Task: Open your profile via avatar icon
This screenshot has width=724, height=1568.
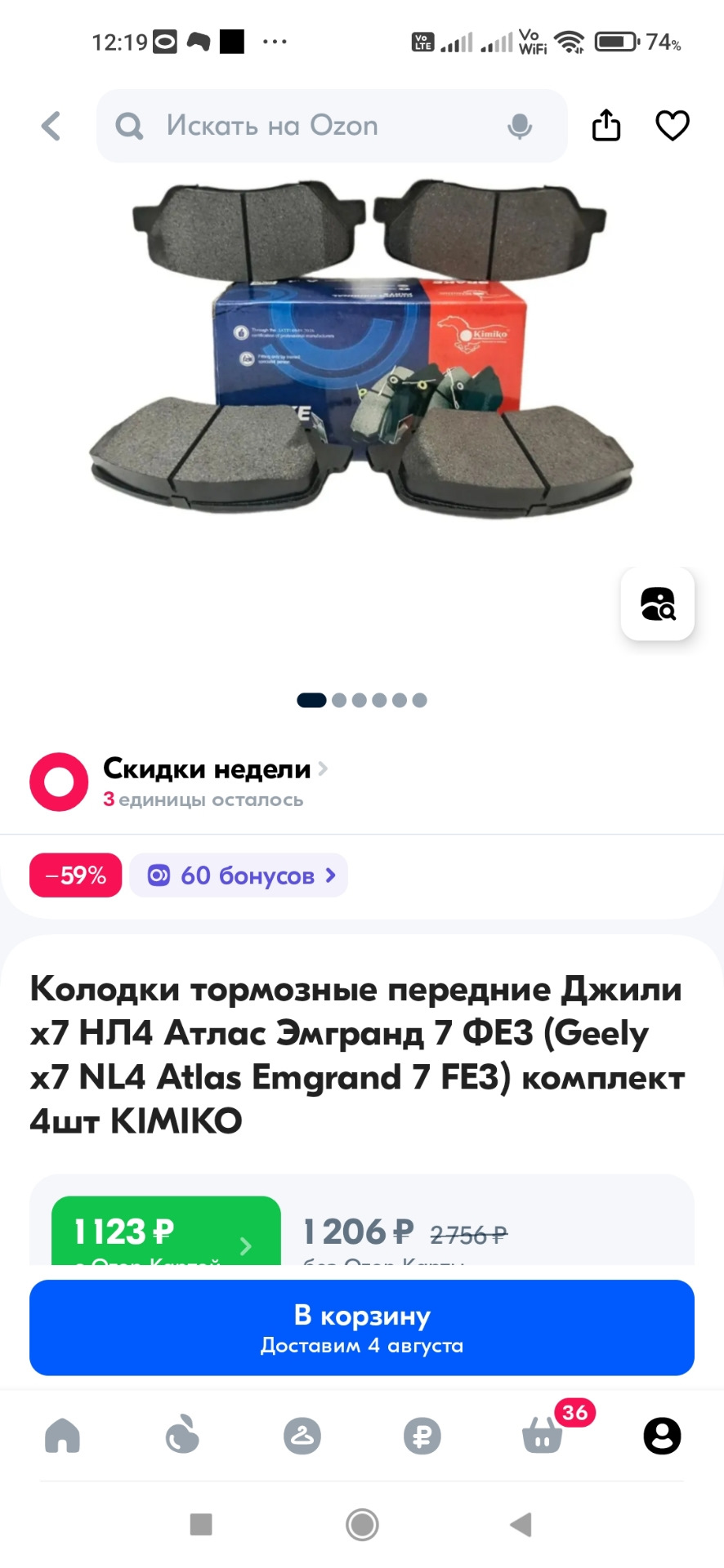Action: tap(662, 1436)
